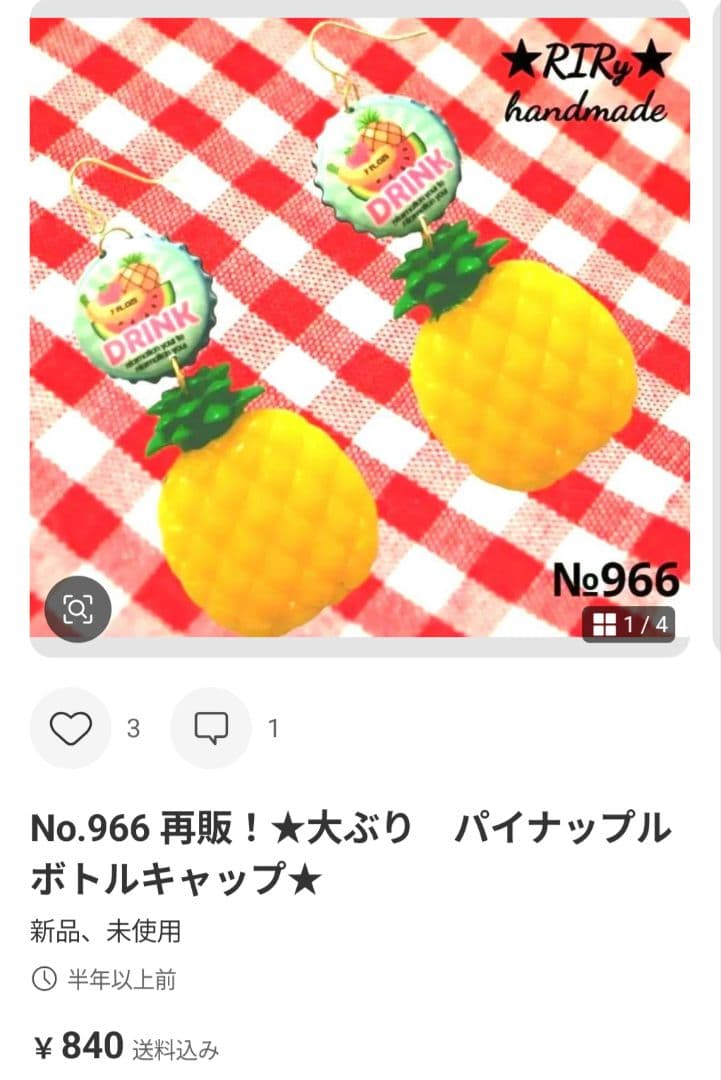Search for similar items by image
The image size is (721, 1080).
tap(77, 608)
